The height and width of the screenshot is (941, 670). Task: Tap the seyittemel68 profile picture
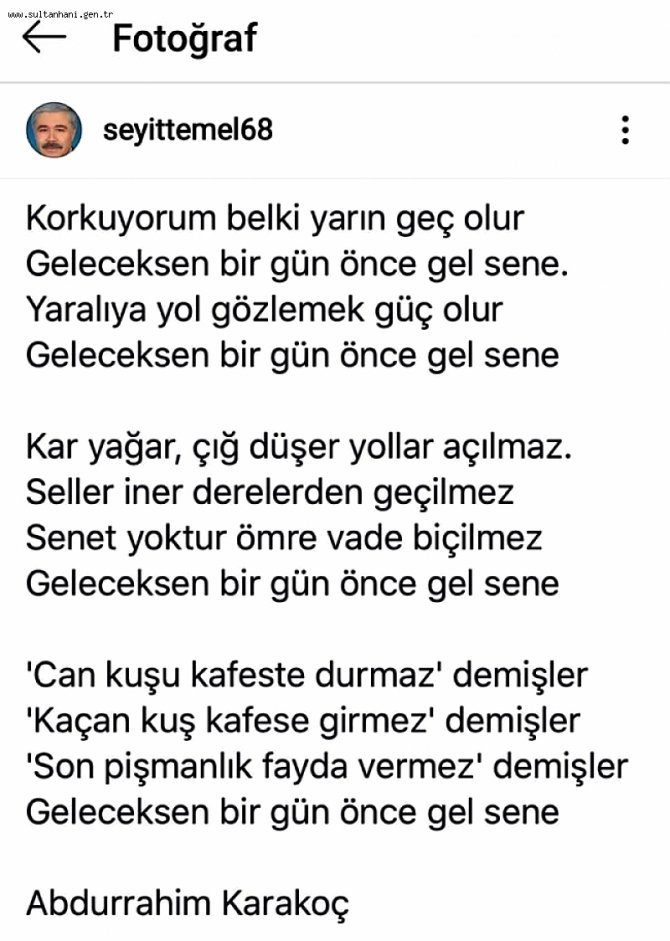coord(54,130)
